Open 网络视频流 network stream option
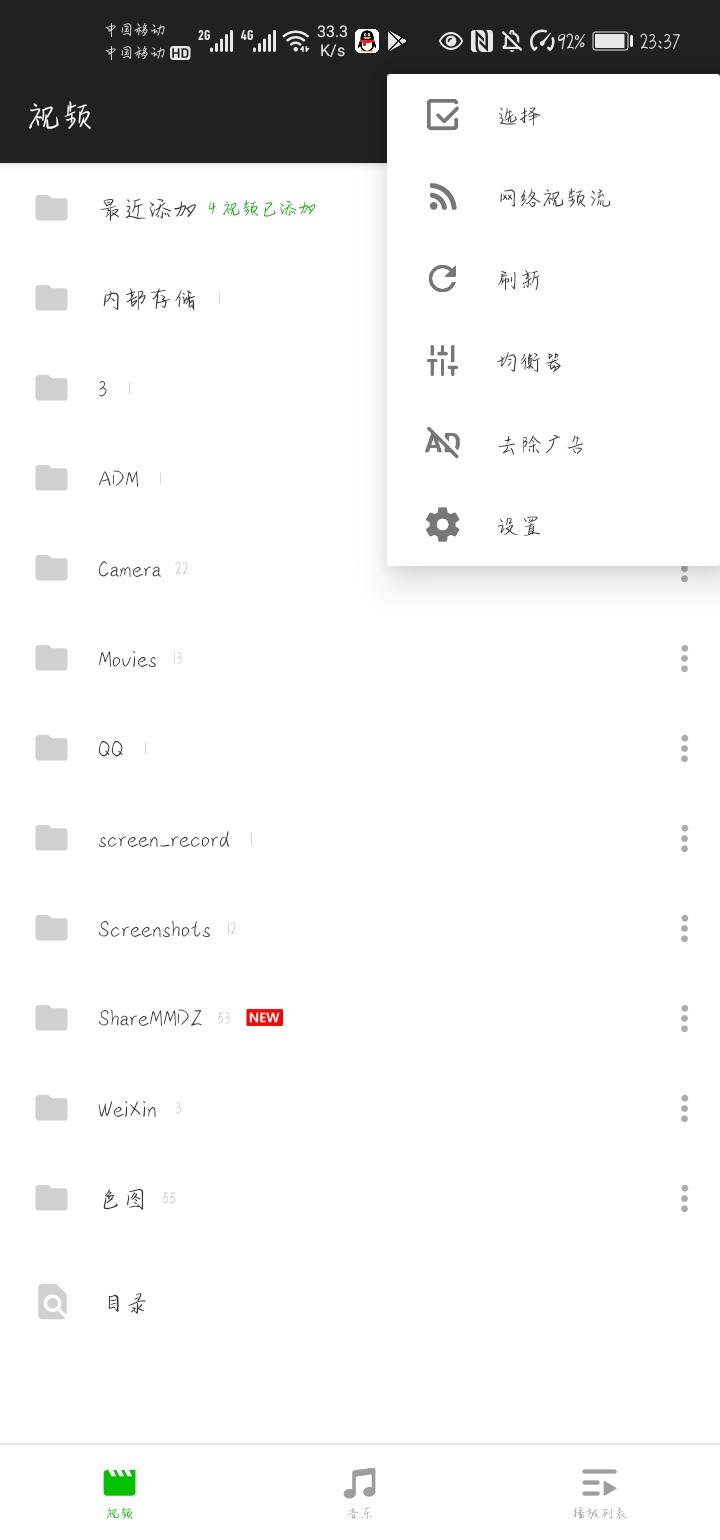This screenshot has height=1540, width=720. coord(553,198)
